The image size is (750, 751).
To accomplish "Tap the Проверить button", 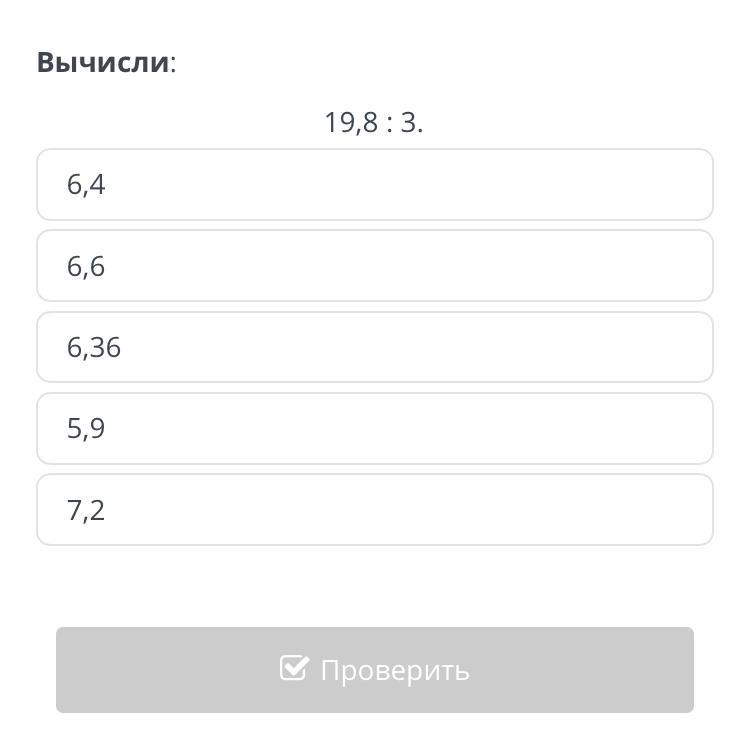I will (374, 670).
